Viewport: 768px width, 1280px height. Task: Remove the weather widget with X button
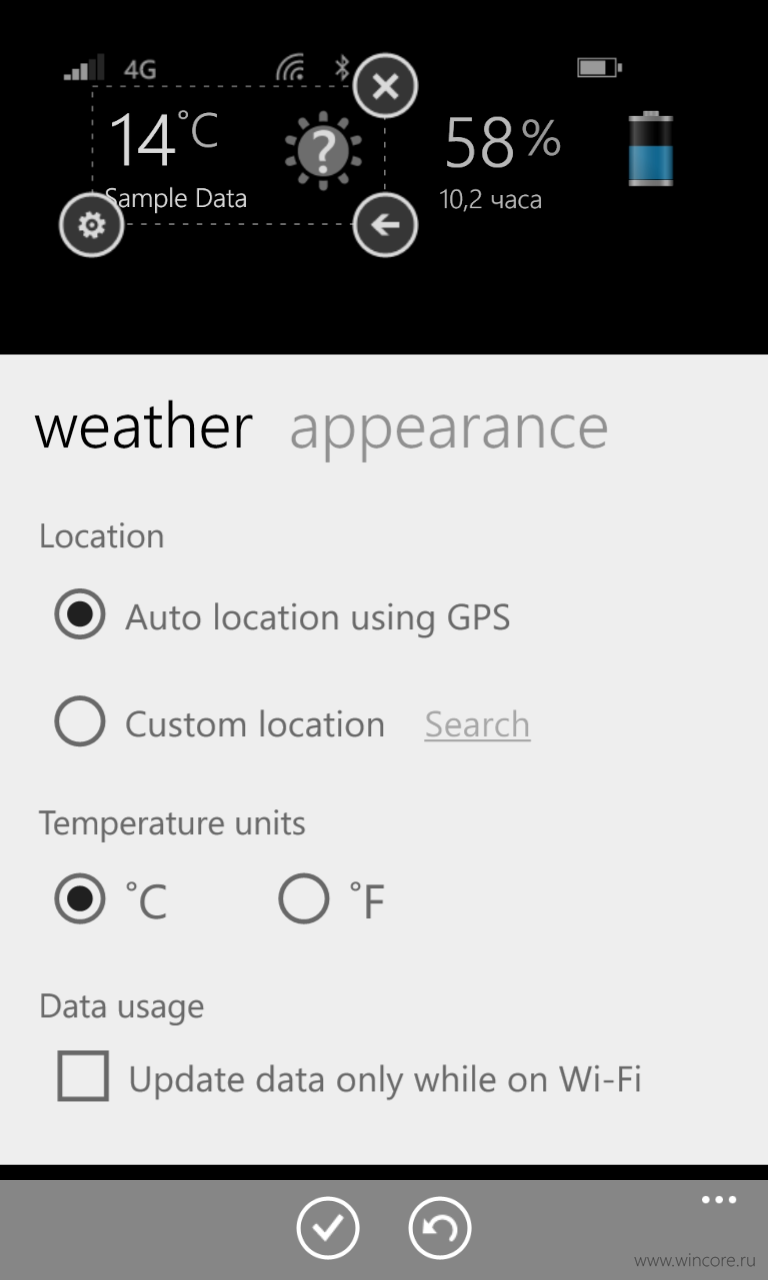point(385,87)
